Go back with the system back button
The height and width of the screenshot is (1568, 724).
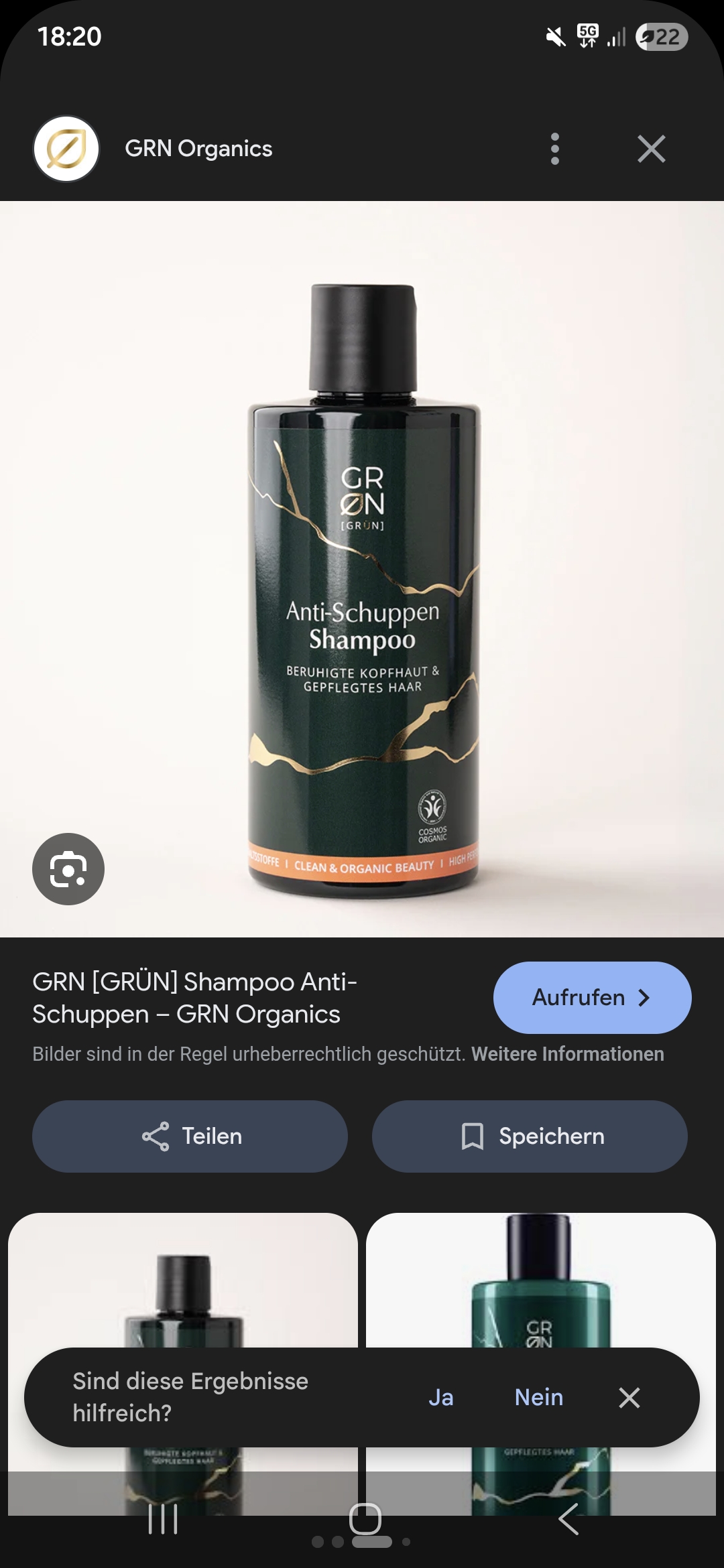click(568, 1518)
